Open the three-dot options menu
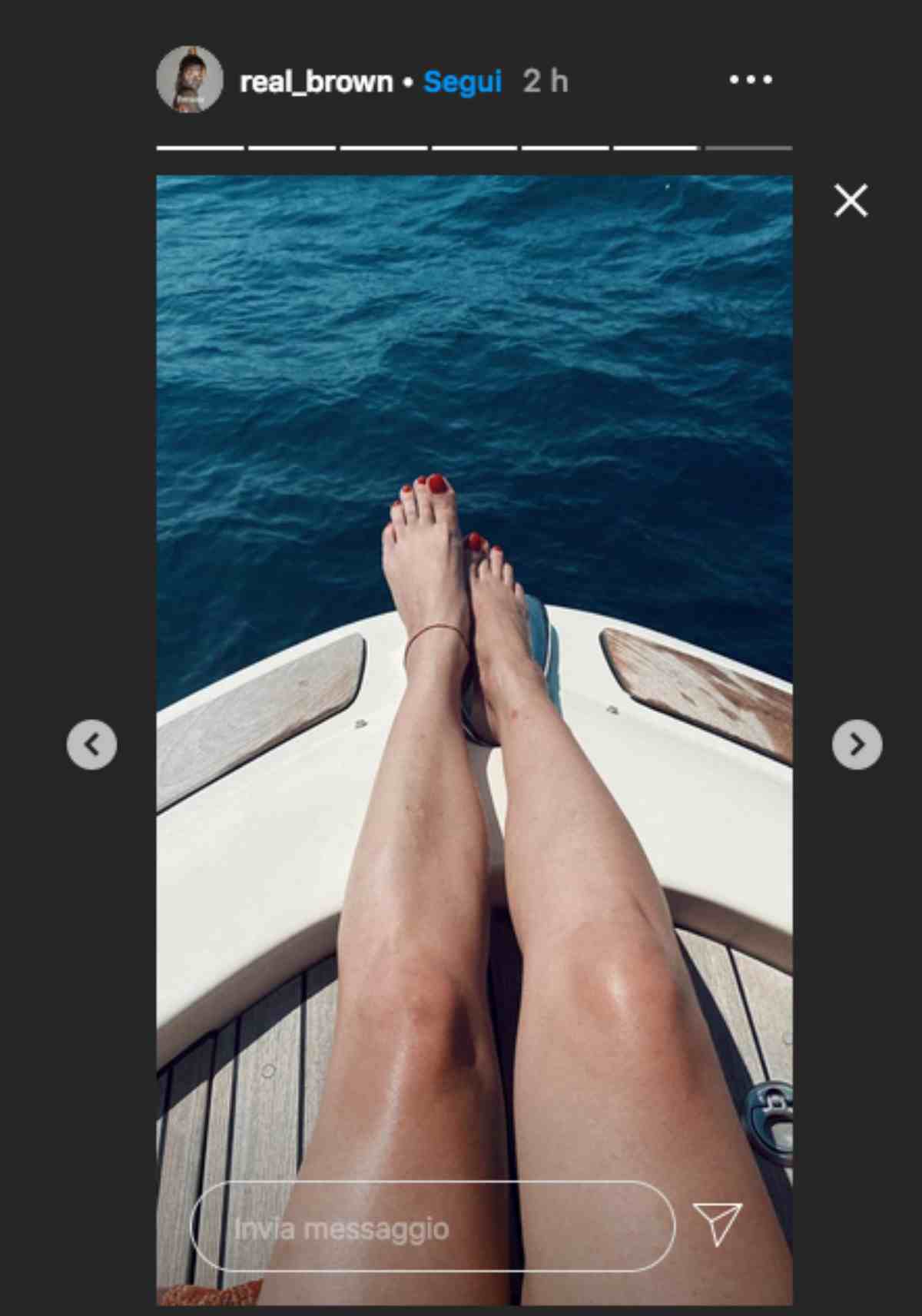The image size is (922, 1316). point(750,80)
